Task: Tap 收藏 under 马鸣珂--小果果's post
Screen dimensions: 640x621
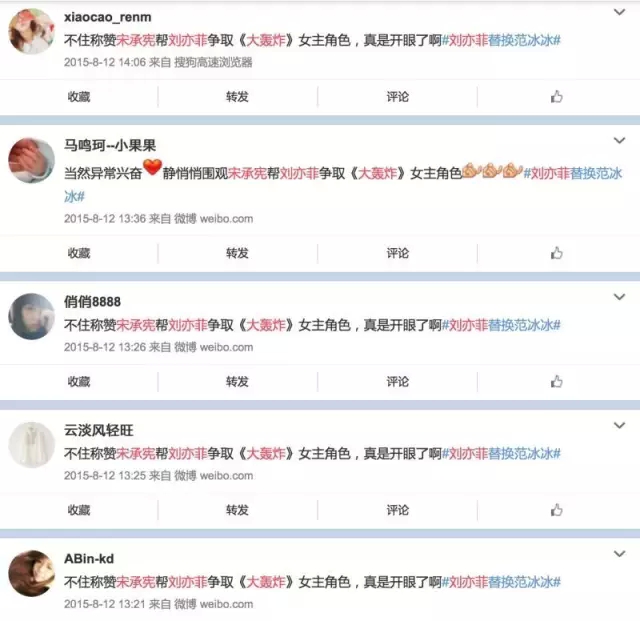Action: point(79,253)
